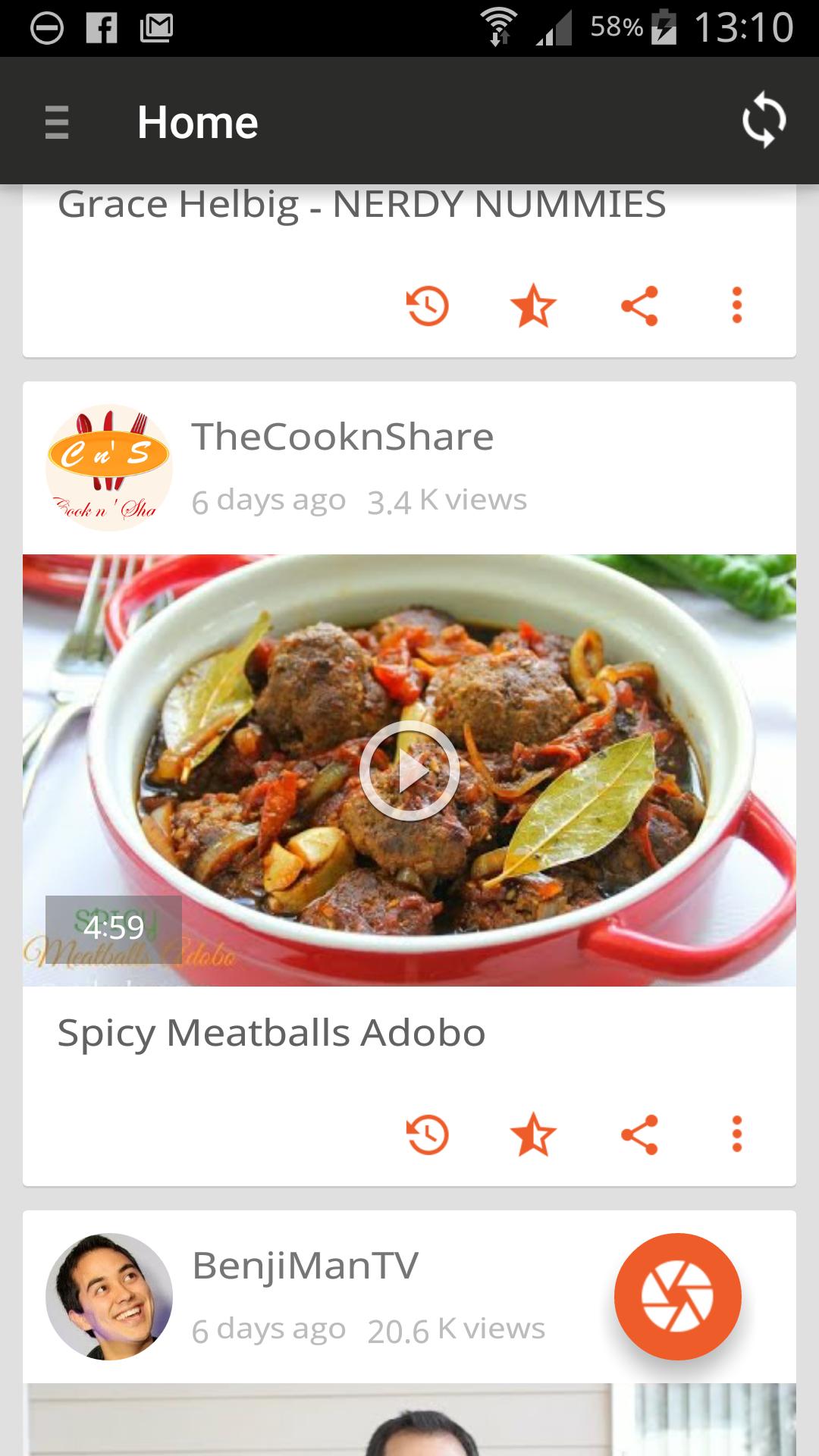Viewport: 819px width, 1456px height.
Task: Open overflow menu for Spicy Meatballs Adobo
Action: click(x=736, y=1134)
